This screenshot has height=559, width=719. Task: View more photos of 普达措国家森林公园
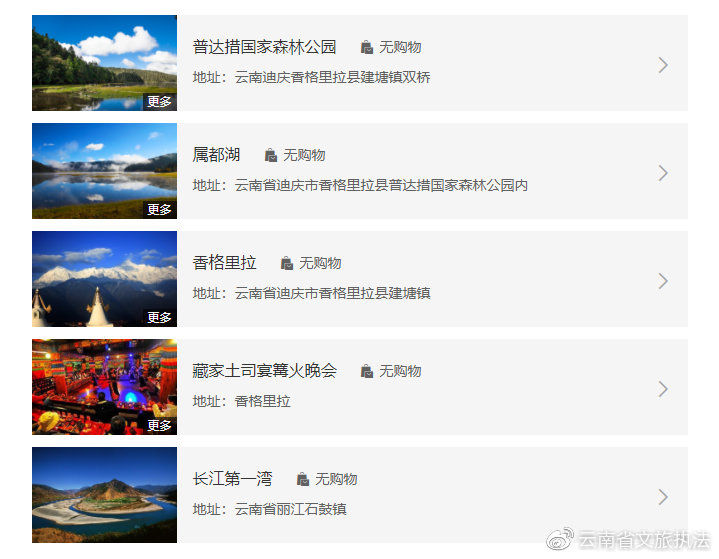pos(159,101)
